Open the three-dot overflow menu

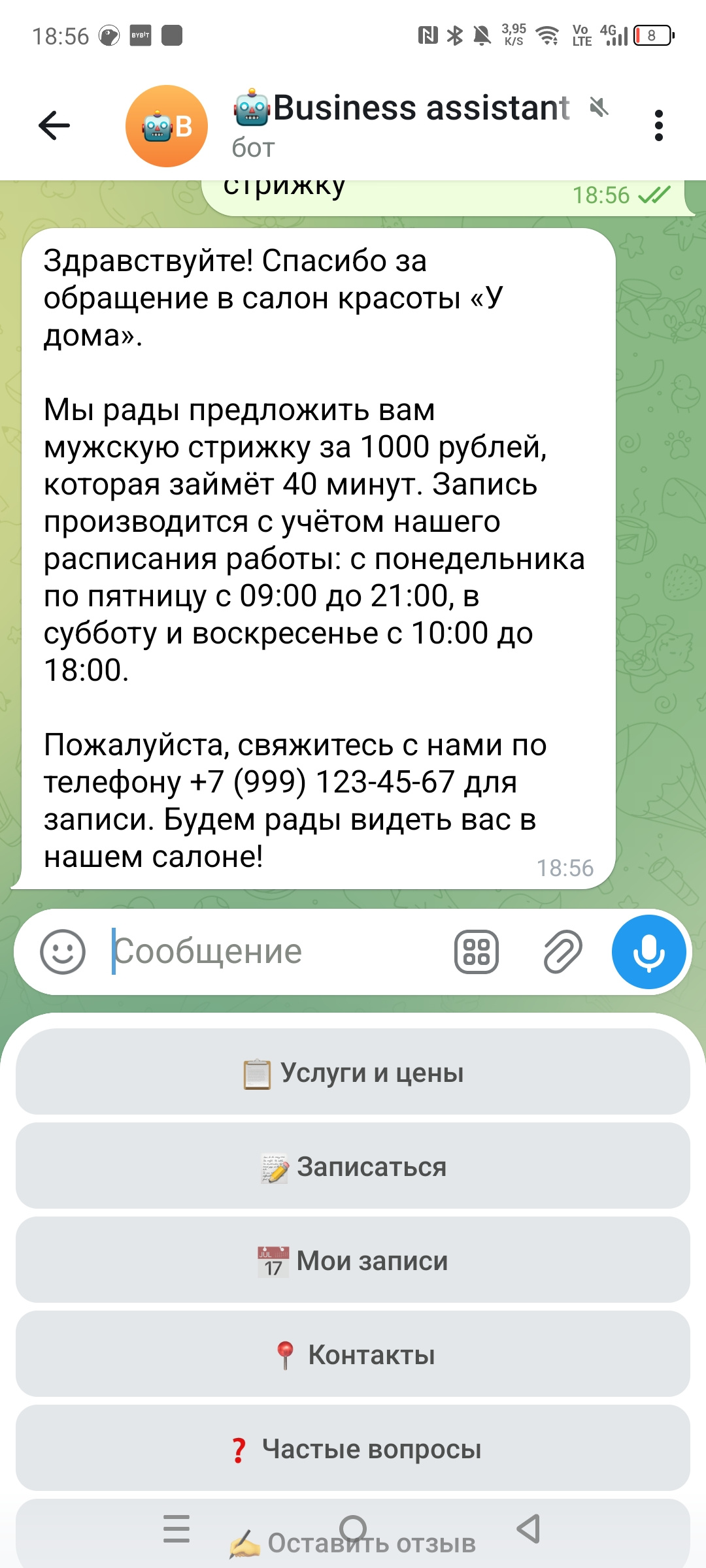[x=658, y=125]
